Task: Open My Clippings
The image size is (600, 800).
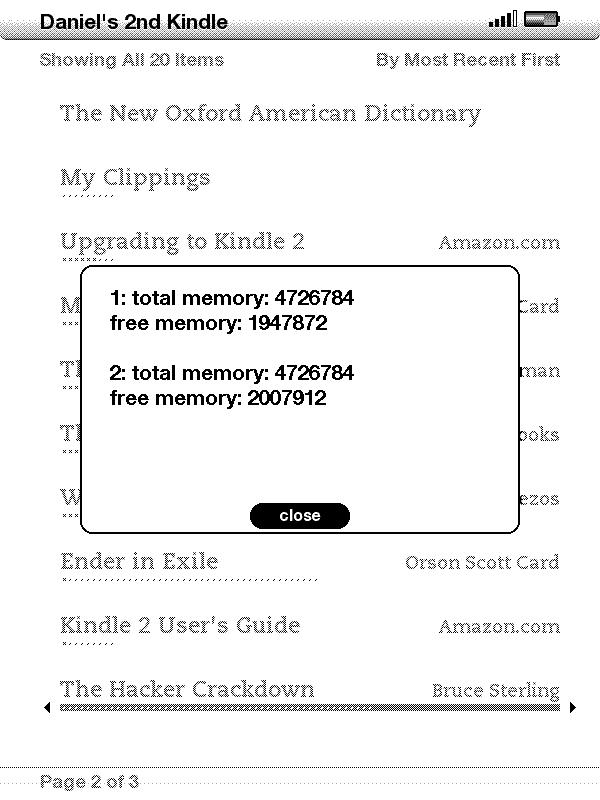Action: pos(135,178)
